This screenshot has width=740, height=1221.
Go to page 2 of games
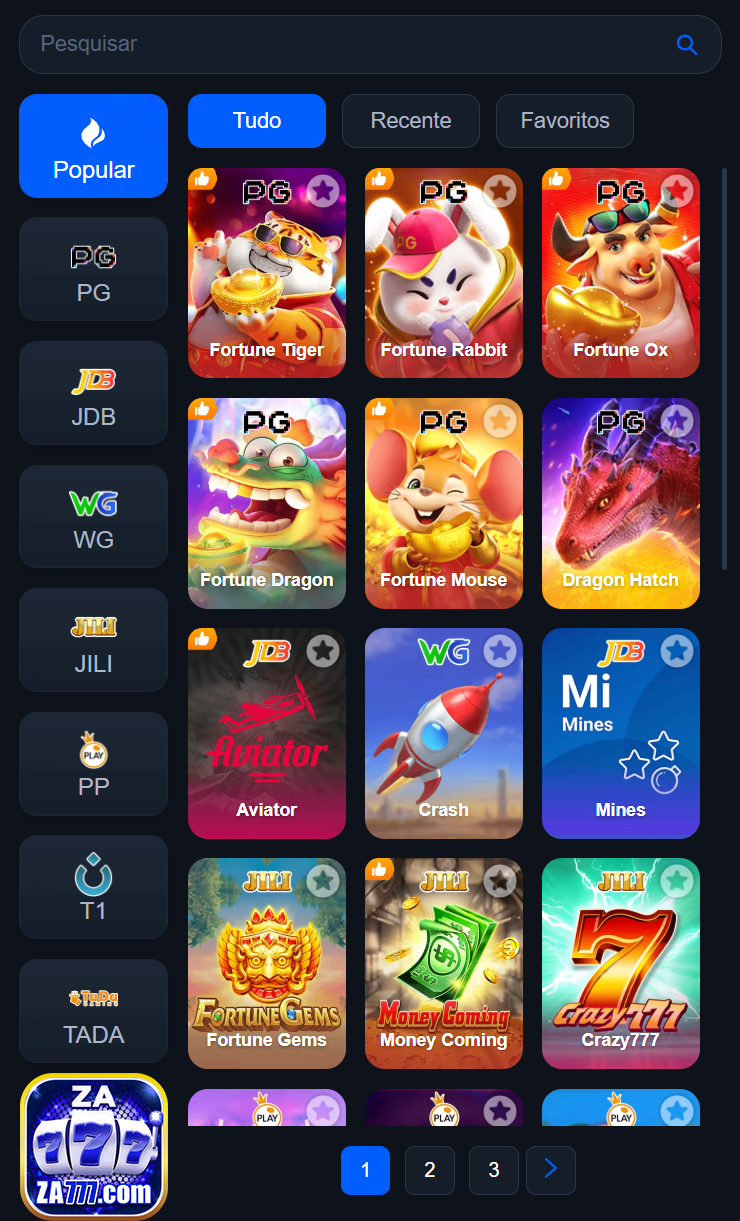(x=429, y=1170)
